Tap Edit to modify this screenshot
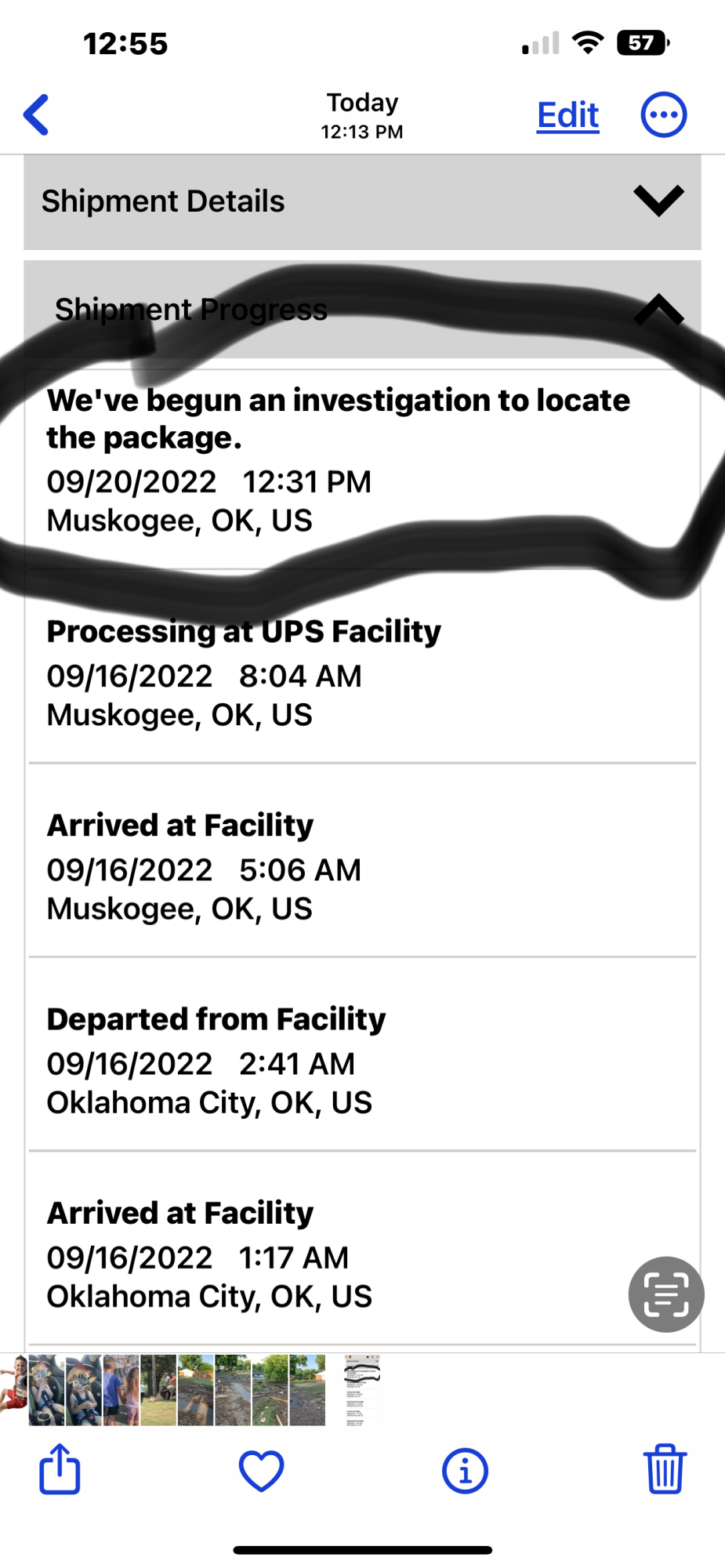 (567, 115)
